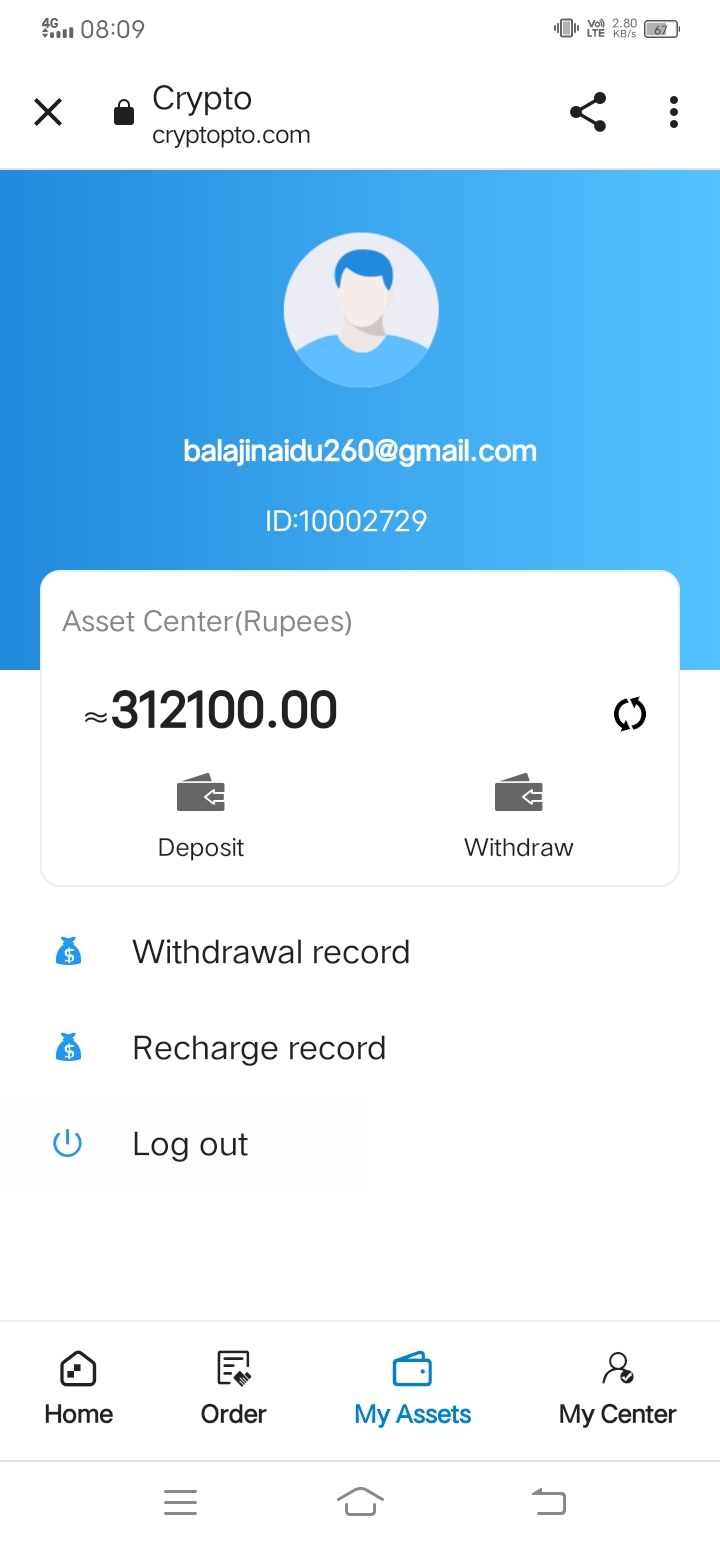Close the browser tab with X
This screenshot has height=1544, width=720.
(x=48, y=112)
